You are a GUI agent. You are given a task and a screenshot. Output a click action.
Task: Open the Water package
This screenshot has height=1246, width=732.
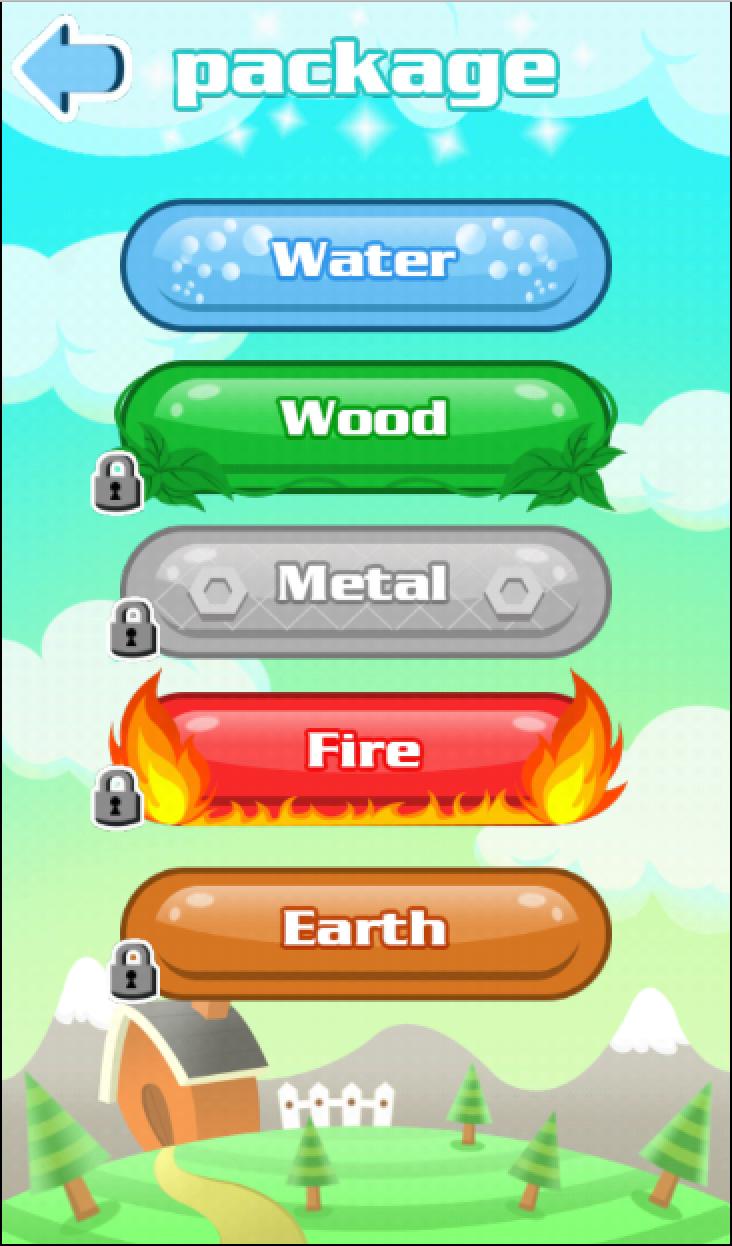point(365,264)
